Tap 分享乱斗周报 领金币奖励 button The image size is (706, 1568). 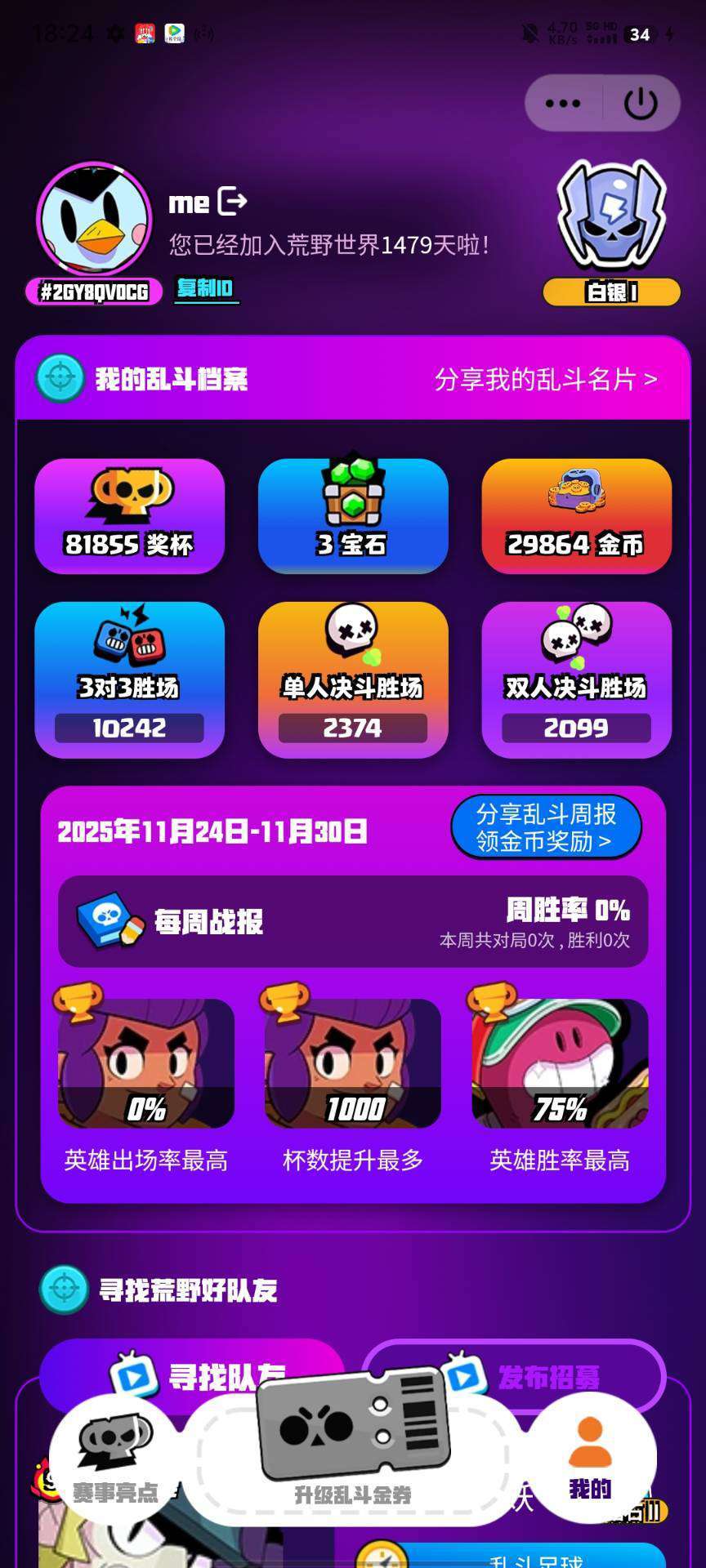tap(545, 827)
